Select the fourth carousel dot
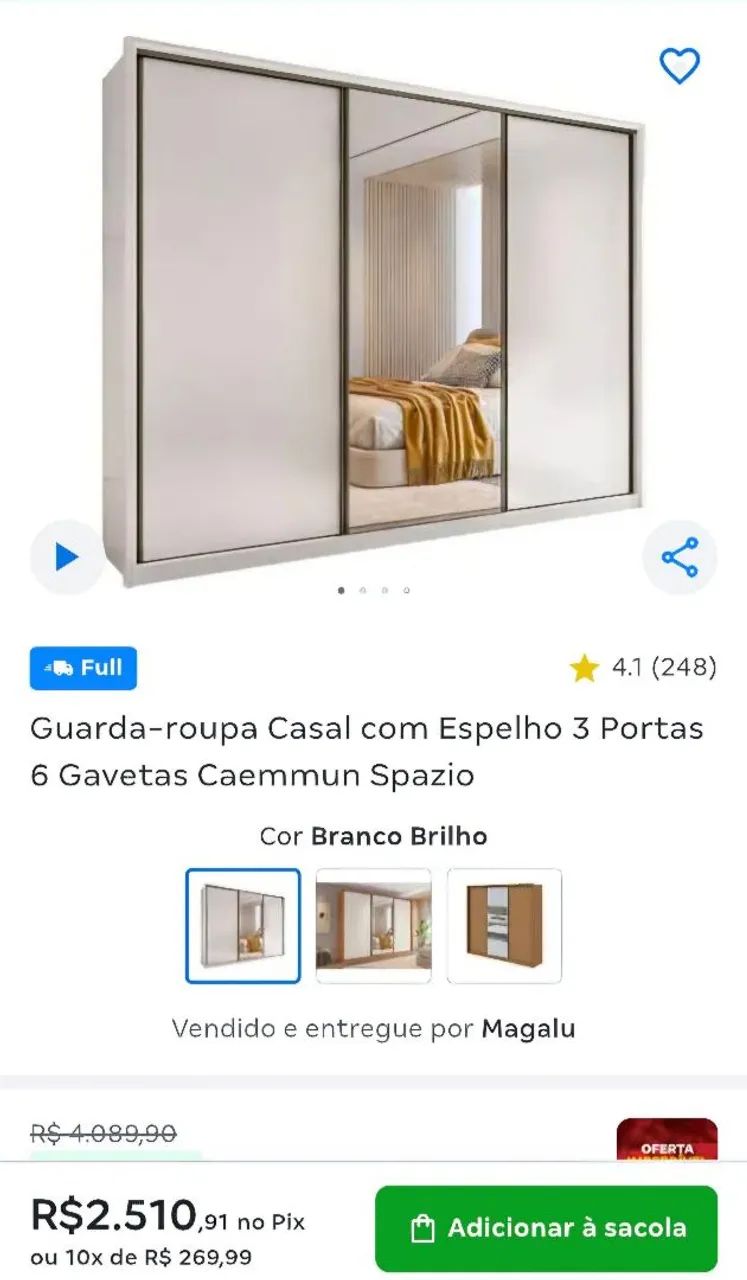 [x=406, y=591]
